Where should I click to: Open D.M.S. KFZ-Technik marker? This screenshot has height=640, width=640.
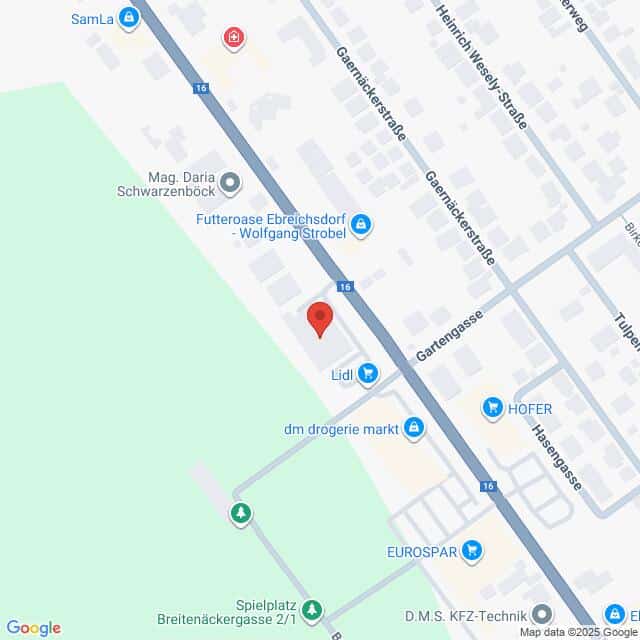(x=541, y=613)
